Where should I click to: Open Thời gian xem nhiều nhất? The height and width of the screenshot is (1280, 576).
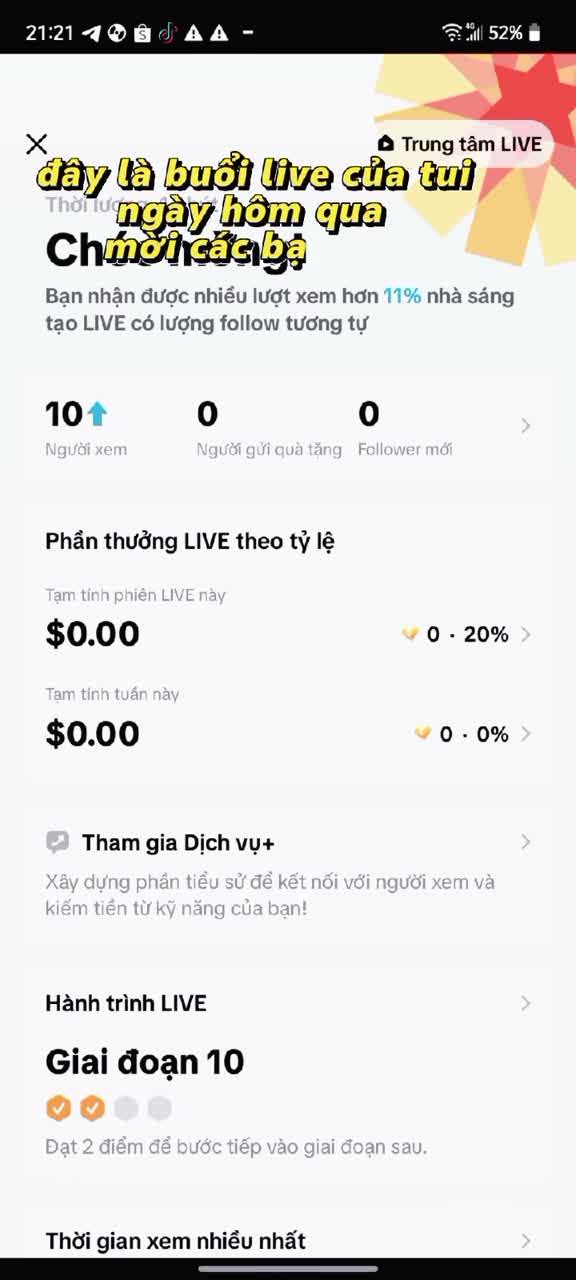(x=288, y=1241)
